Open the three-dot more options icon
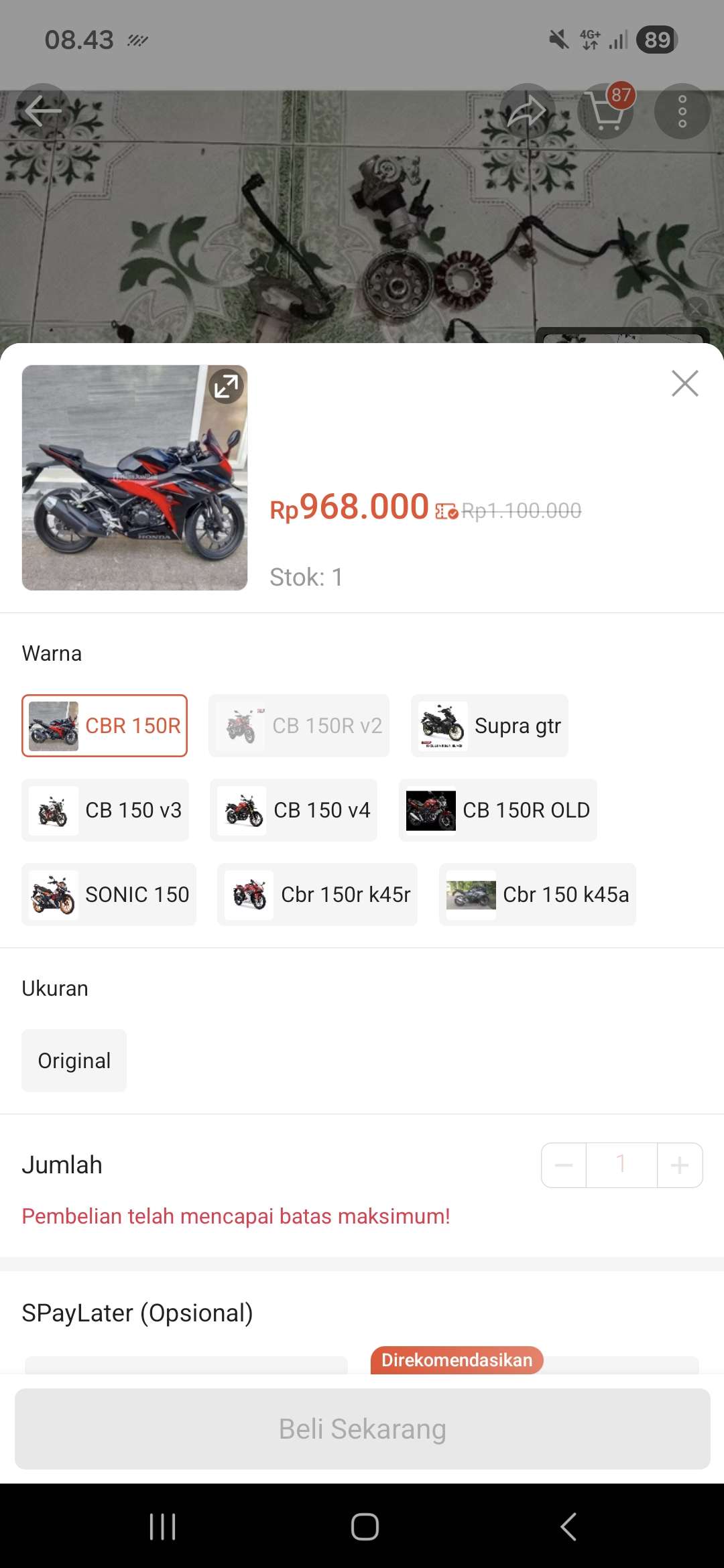724x1568 pixels. (x=682, y=112)
